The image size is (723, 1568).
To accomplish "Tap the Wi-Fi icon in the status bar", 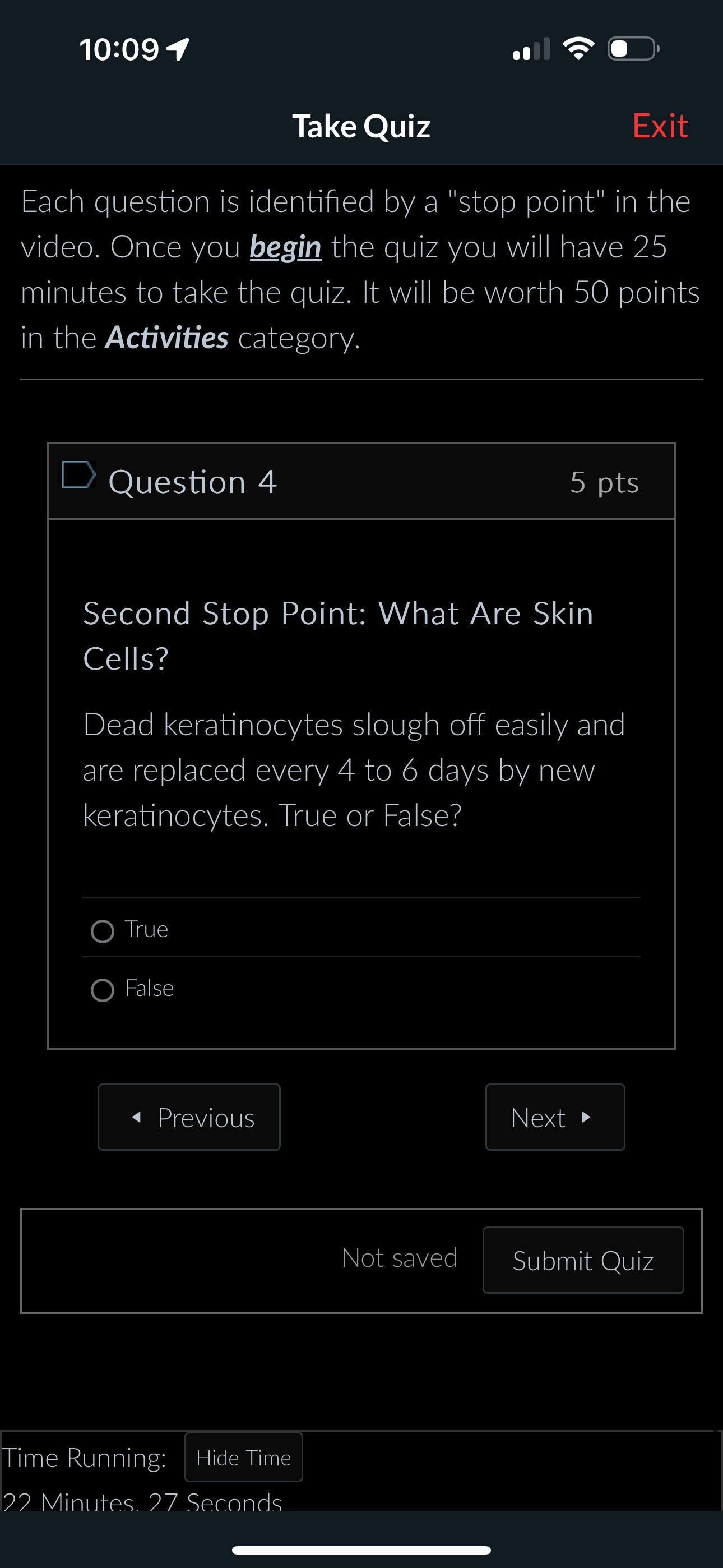I will click(578, 49).
